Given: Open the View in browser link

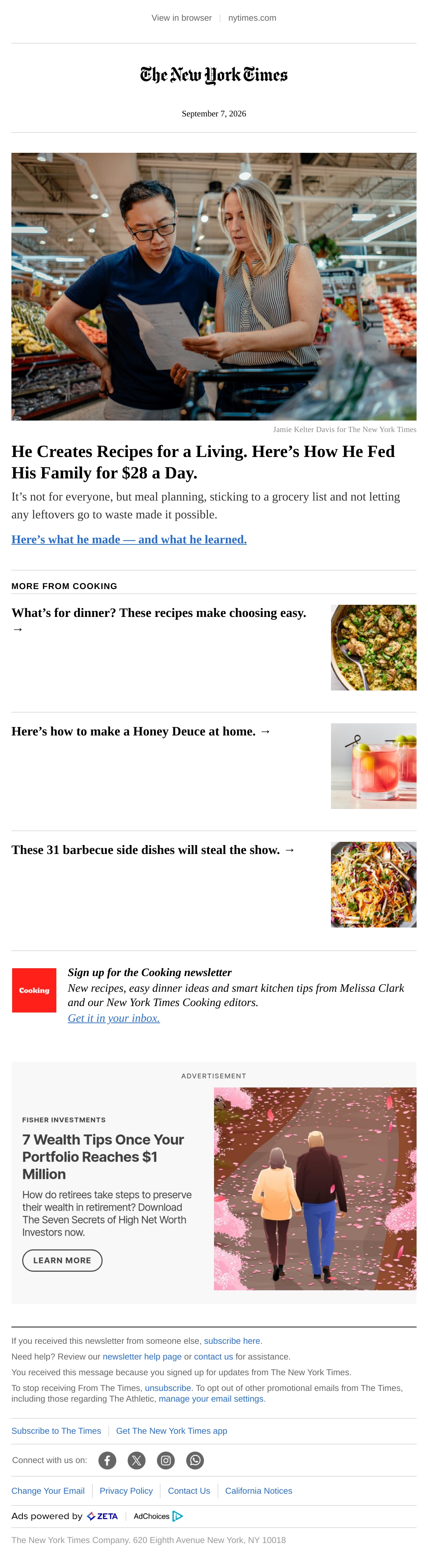Looking at the screenshot, I should 181,17.
